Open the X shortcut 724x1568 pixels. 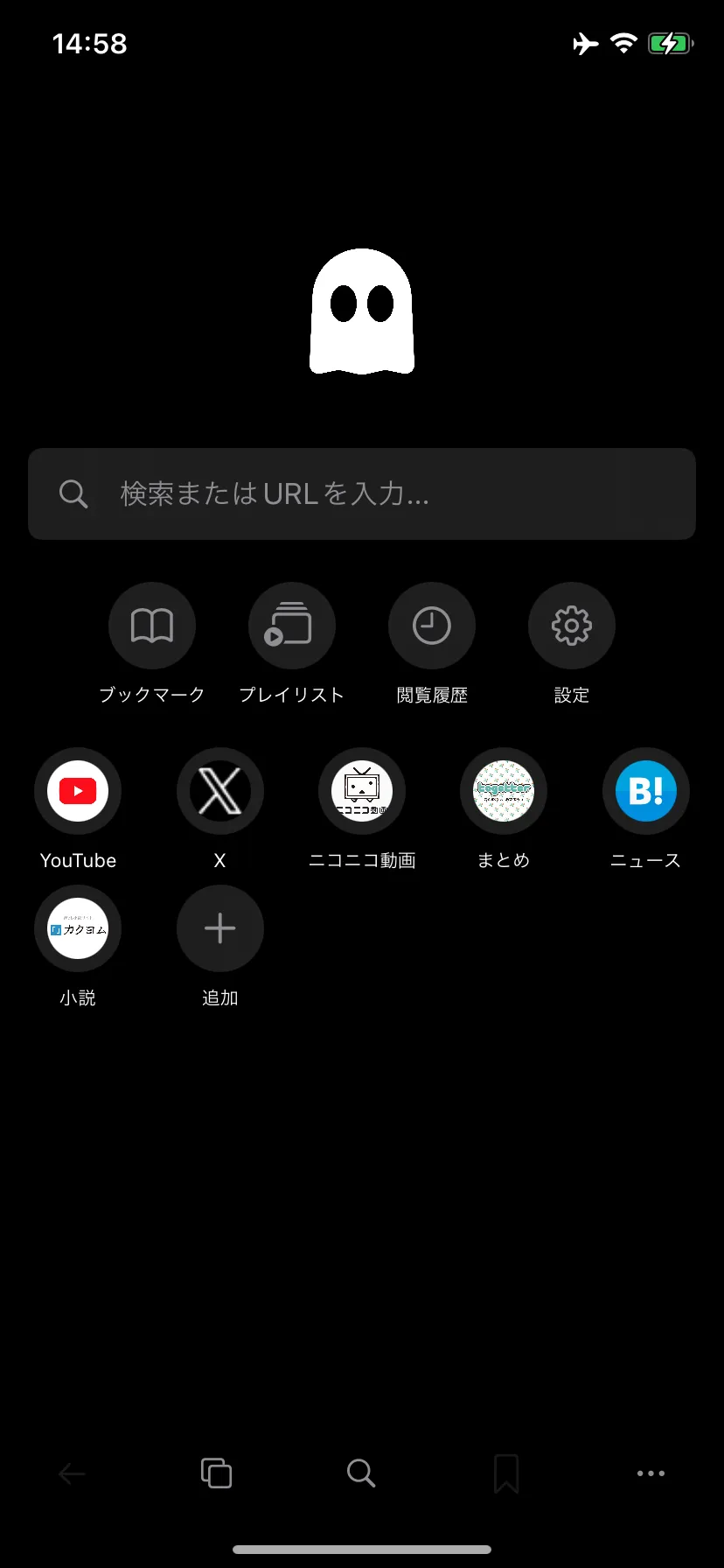219,790
